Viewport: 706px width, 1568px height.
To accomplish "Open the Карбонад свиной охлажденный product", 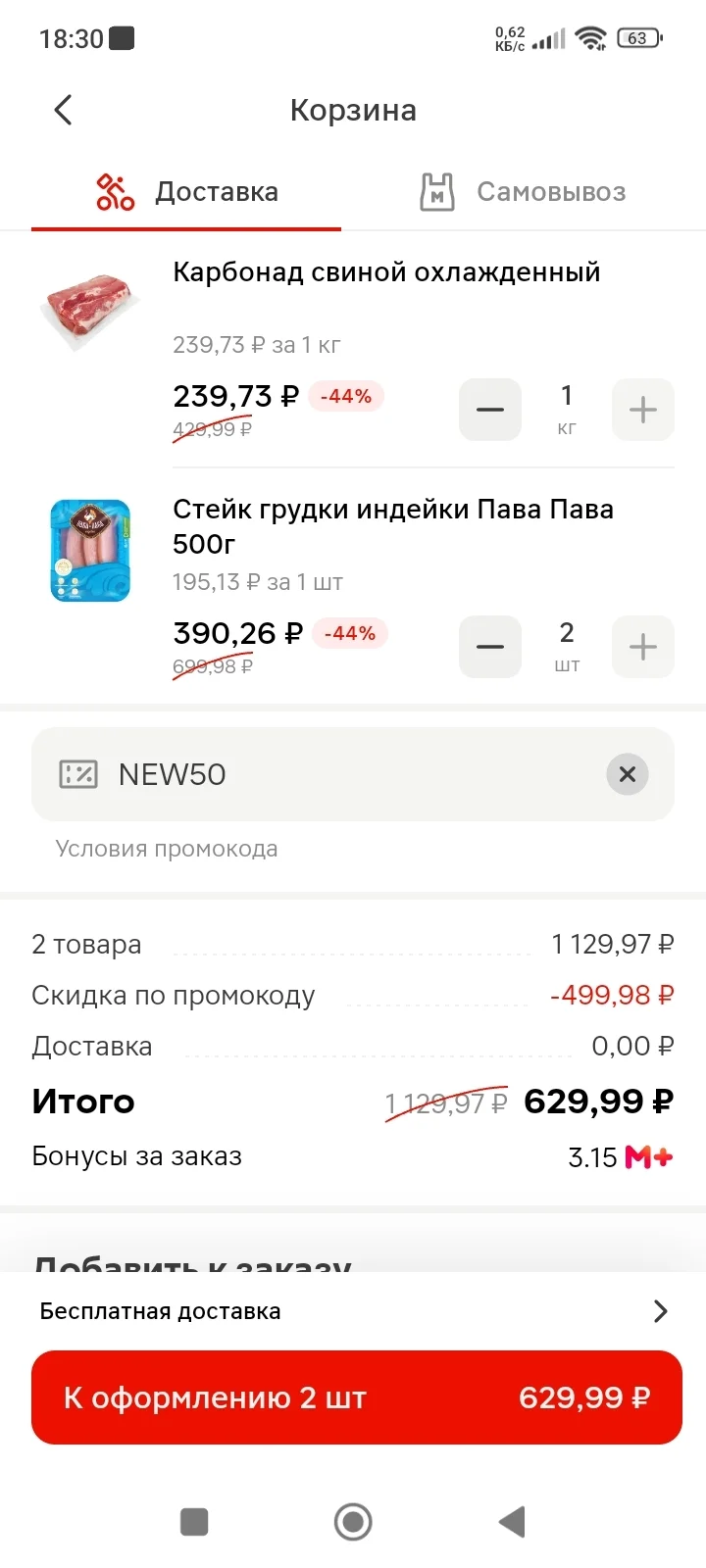I will click(386, 272).
